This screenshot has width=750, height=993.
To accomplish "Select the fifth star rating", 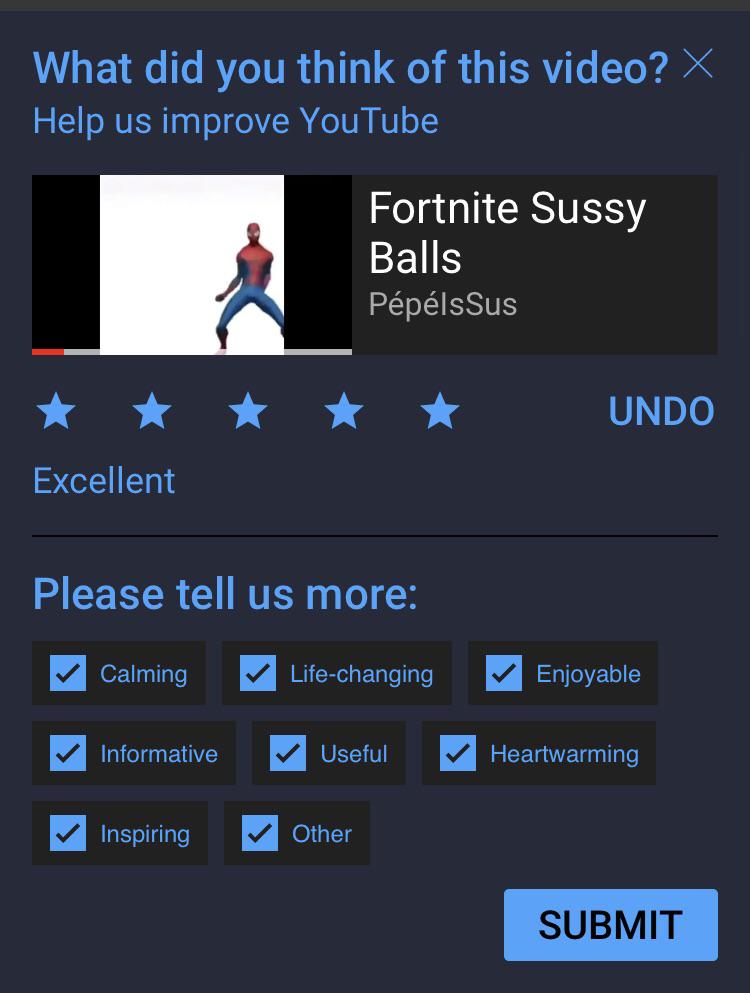I will click(439, 412).
